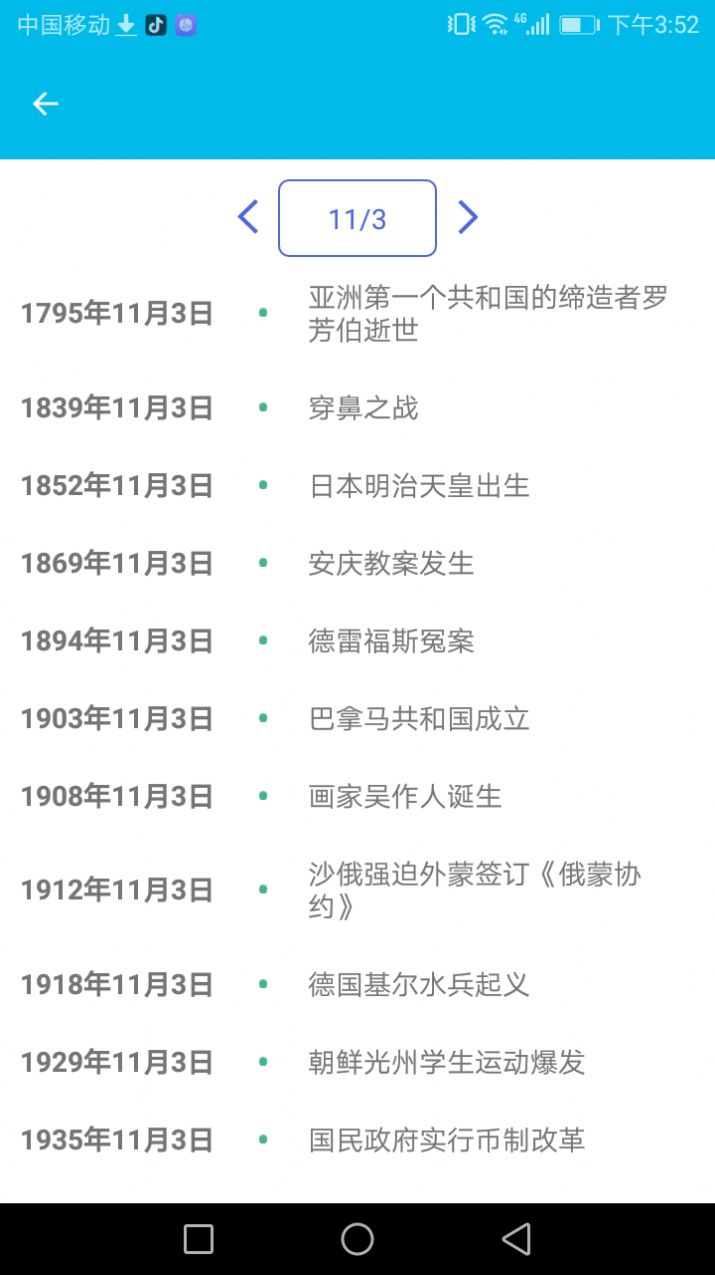The image size is (715, 1275).
Task: Tap the system home button
Action: pos(357,1239)
